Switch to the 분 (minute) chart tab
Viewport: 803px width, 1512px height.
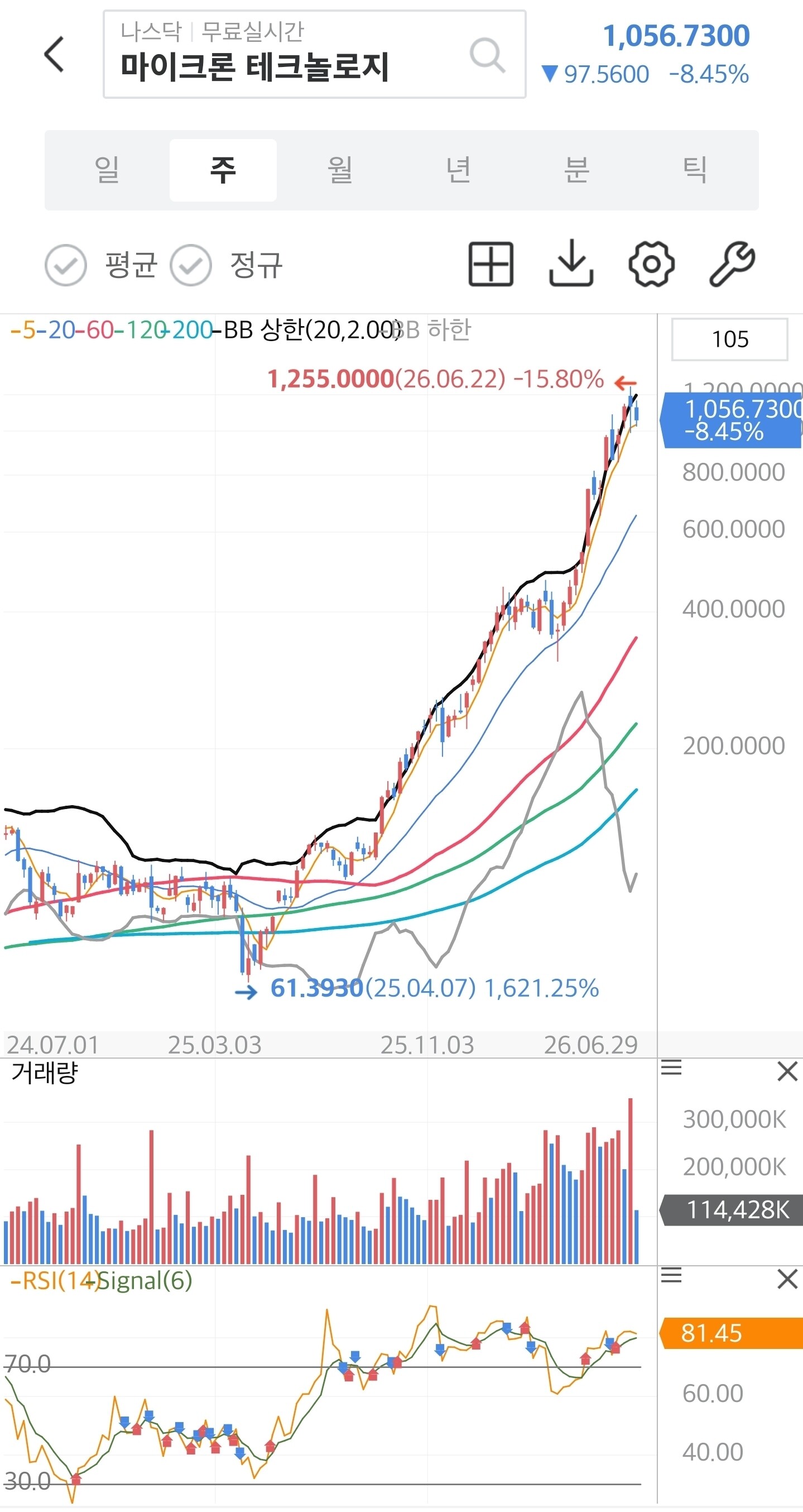(576, 170)
